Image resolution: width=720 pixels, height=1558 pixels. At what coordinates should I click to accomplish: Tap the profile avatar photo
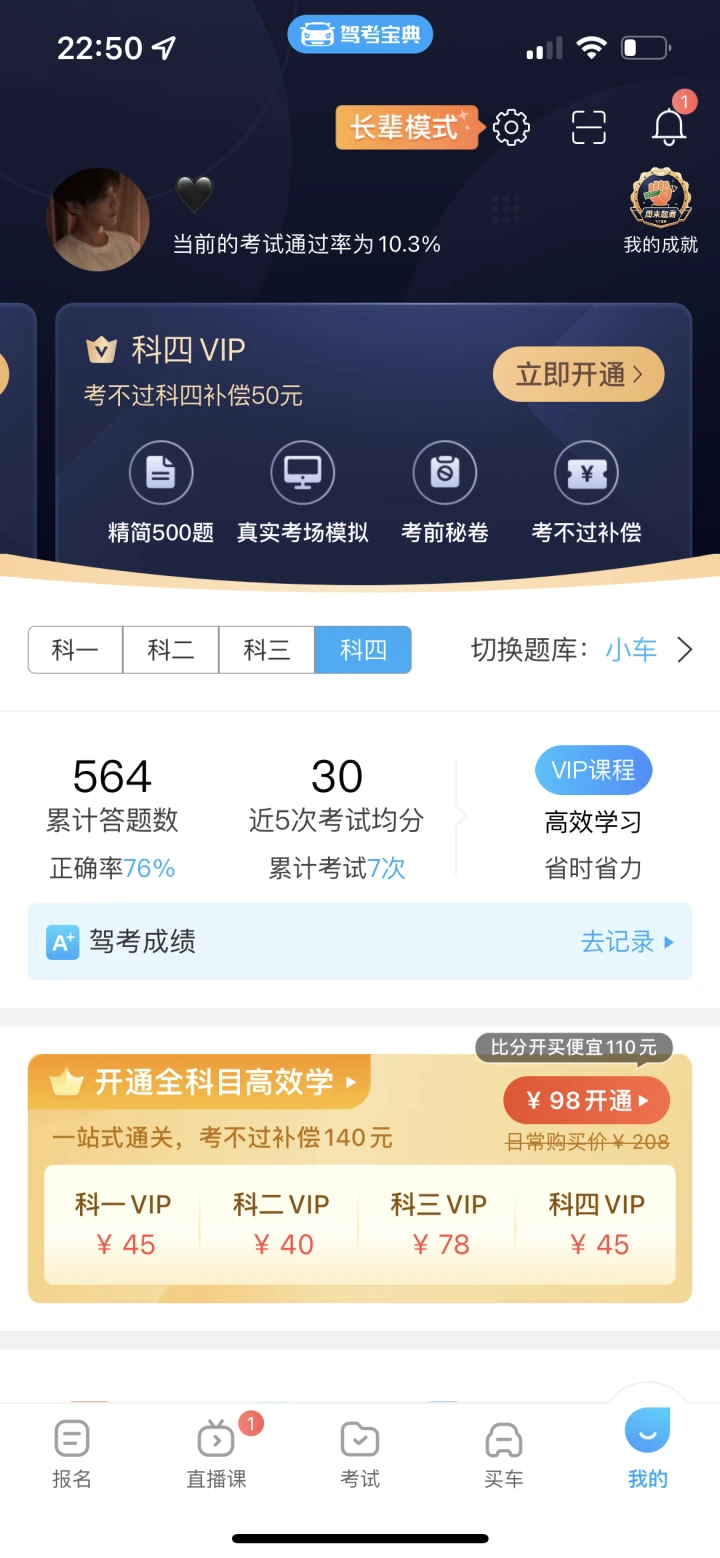pos(98,220)
